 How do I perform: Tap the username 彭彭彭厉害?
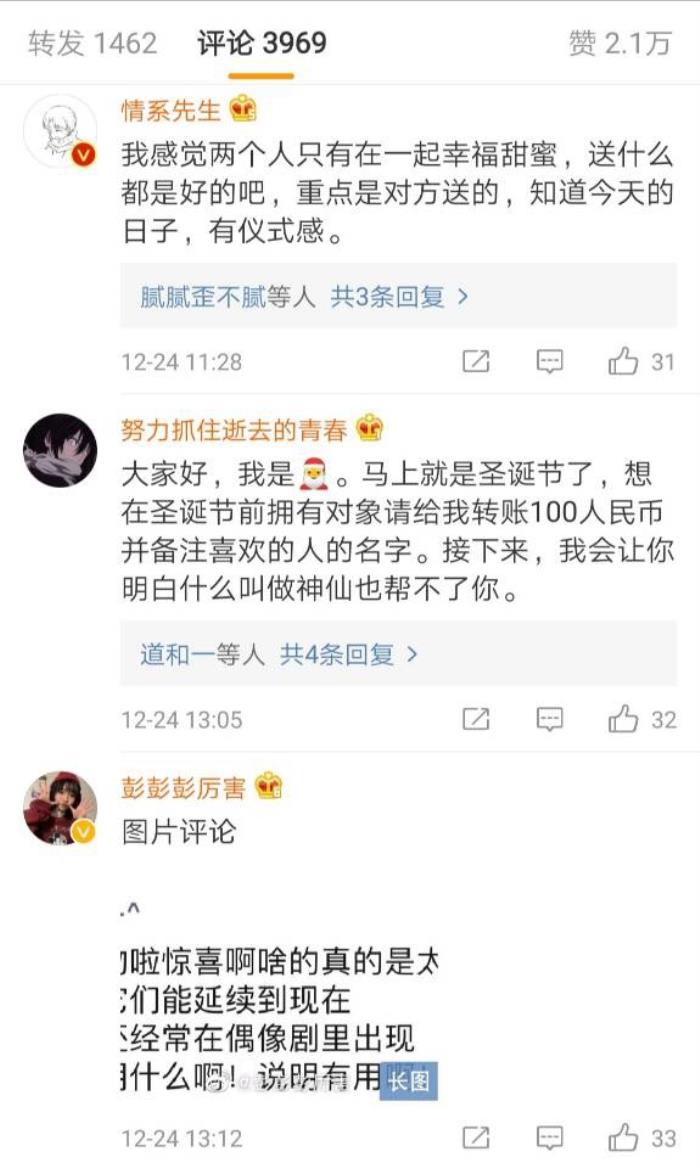coord(183,787)
